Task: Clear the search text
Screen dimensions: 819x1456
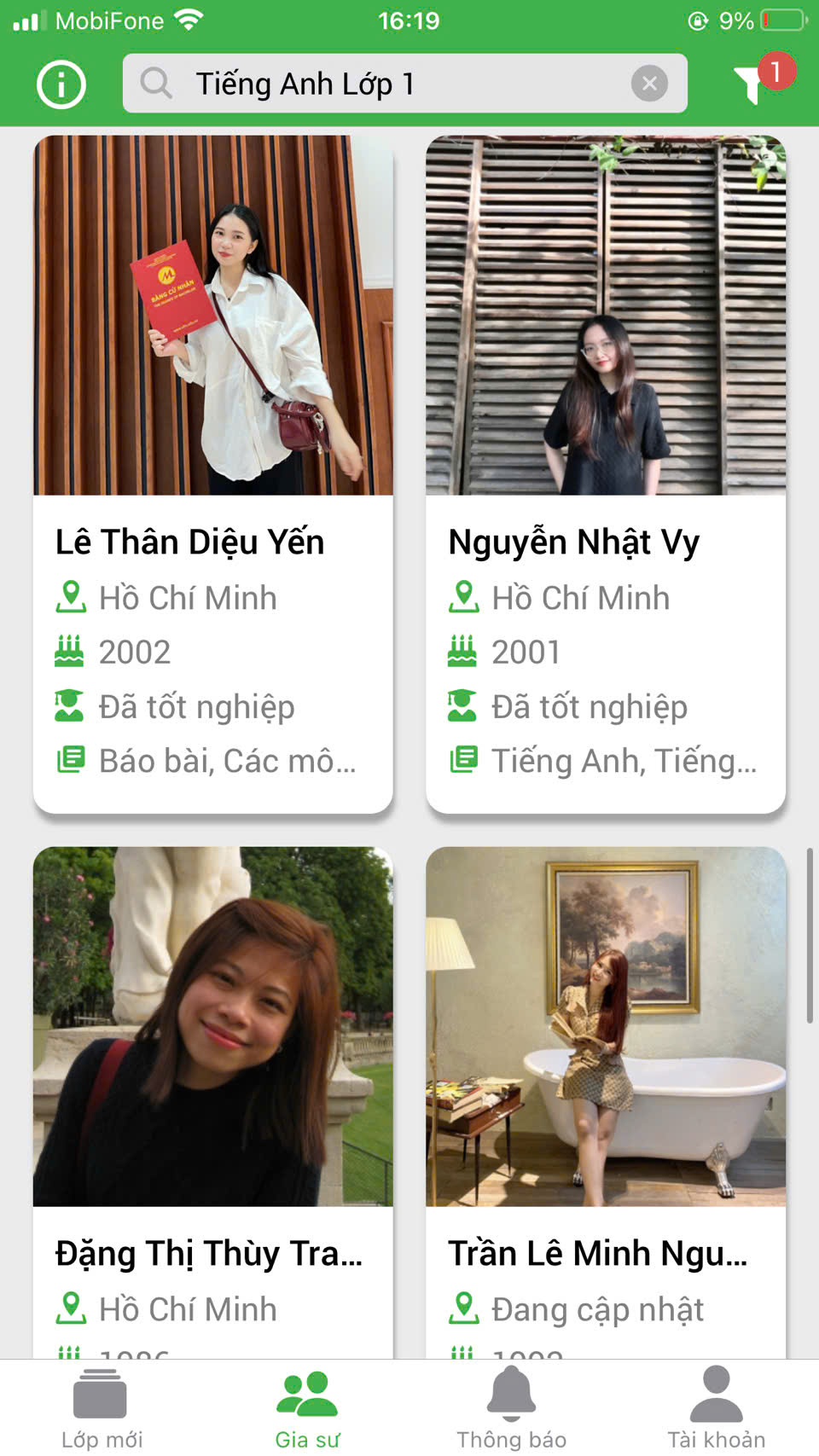Action: [649, 84]
